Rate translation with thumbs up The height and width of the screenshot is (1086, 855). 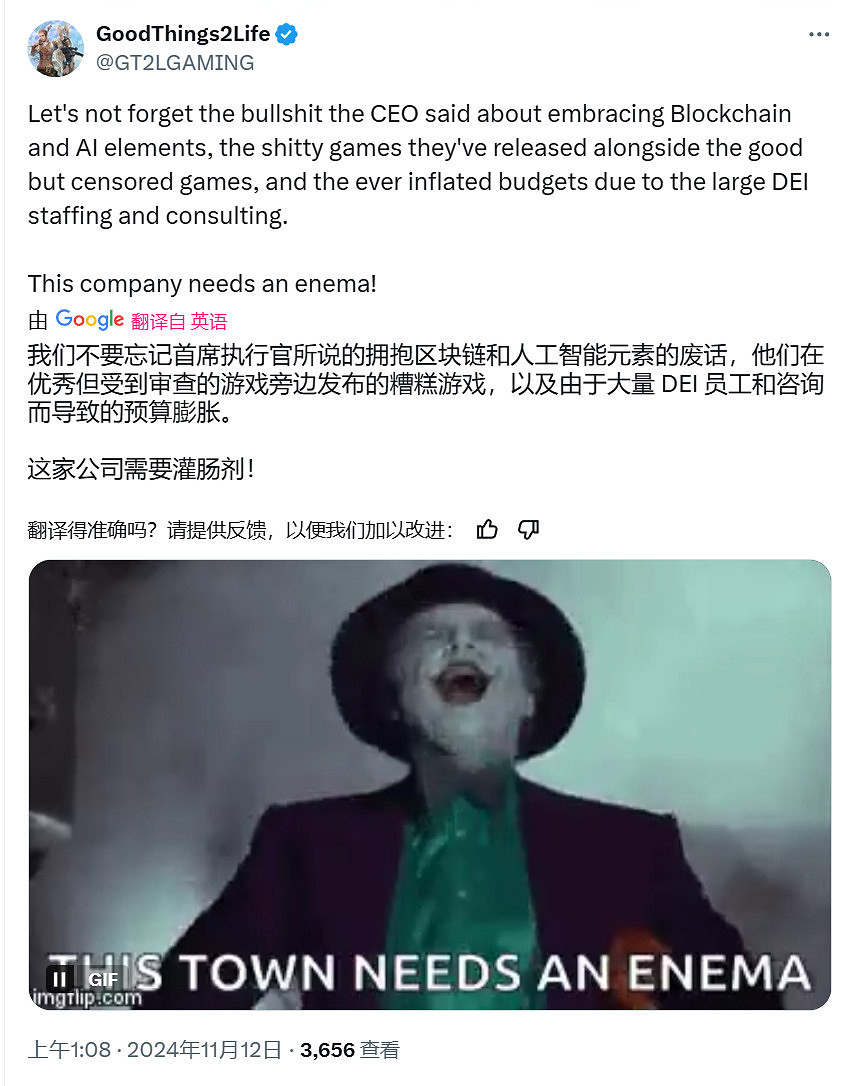pos(487,530)
